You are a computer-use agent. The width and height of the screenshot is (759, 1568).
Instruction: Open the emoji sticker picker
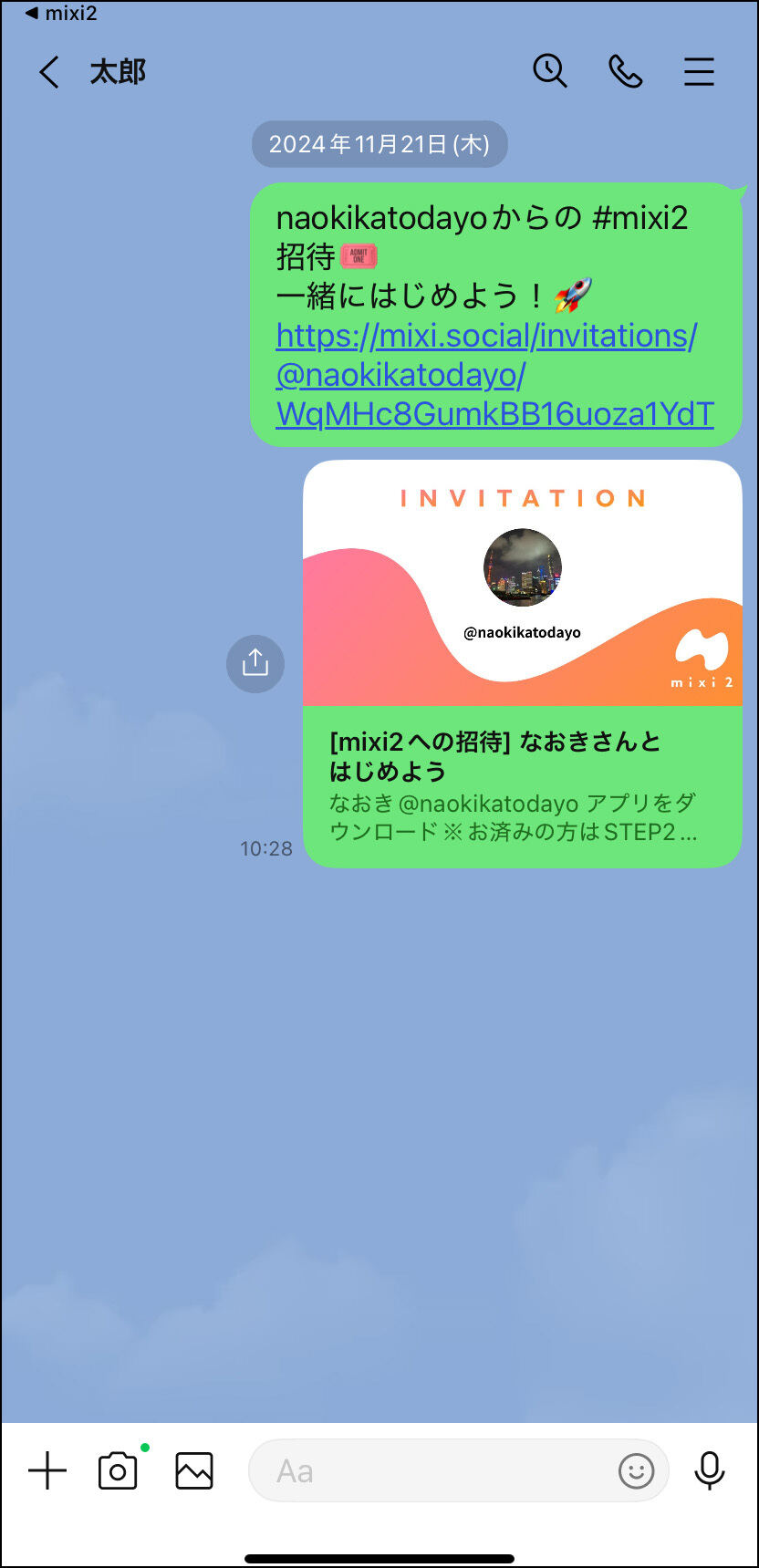636,1471
